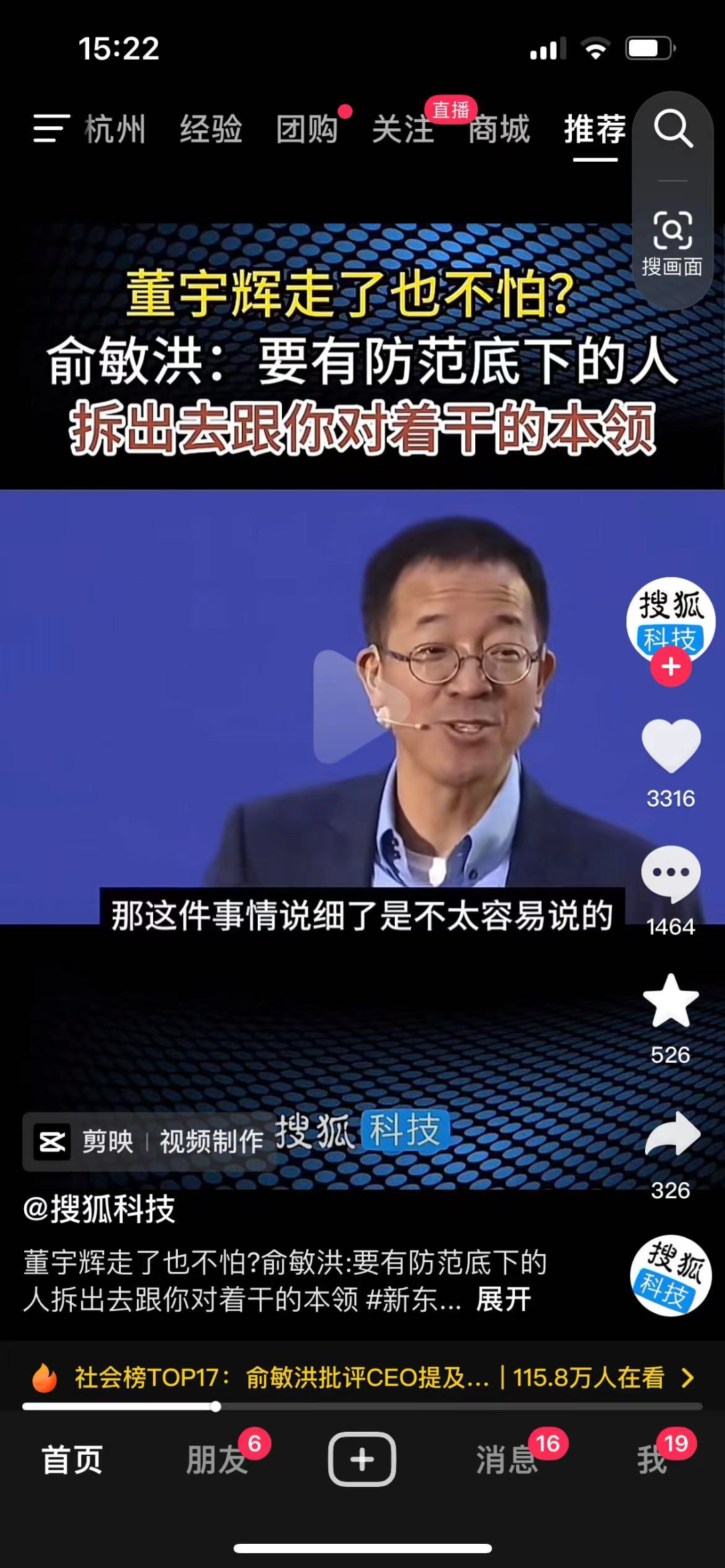Create a new post with plus button
Viewport: 725px width, 1568px height.
coord(362,1459)
